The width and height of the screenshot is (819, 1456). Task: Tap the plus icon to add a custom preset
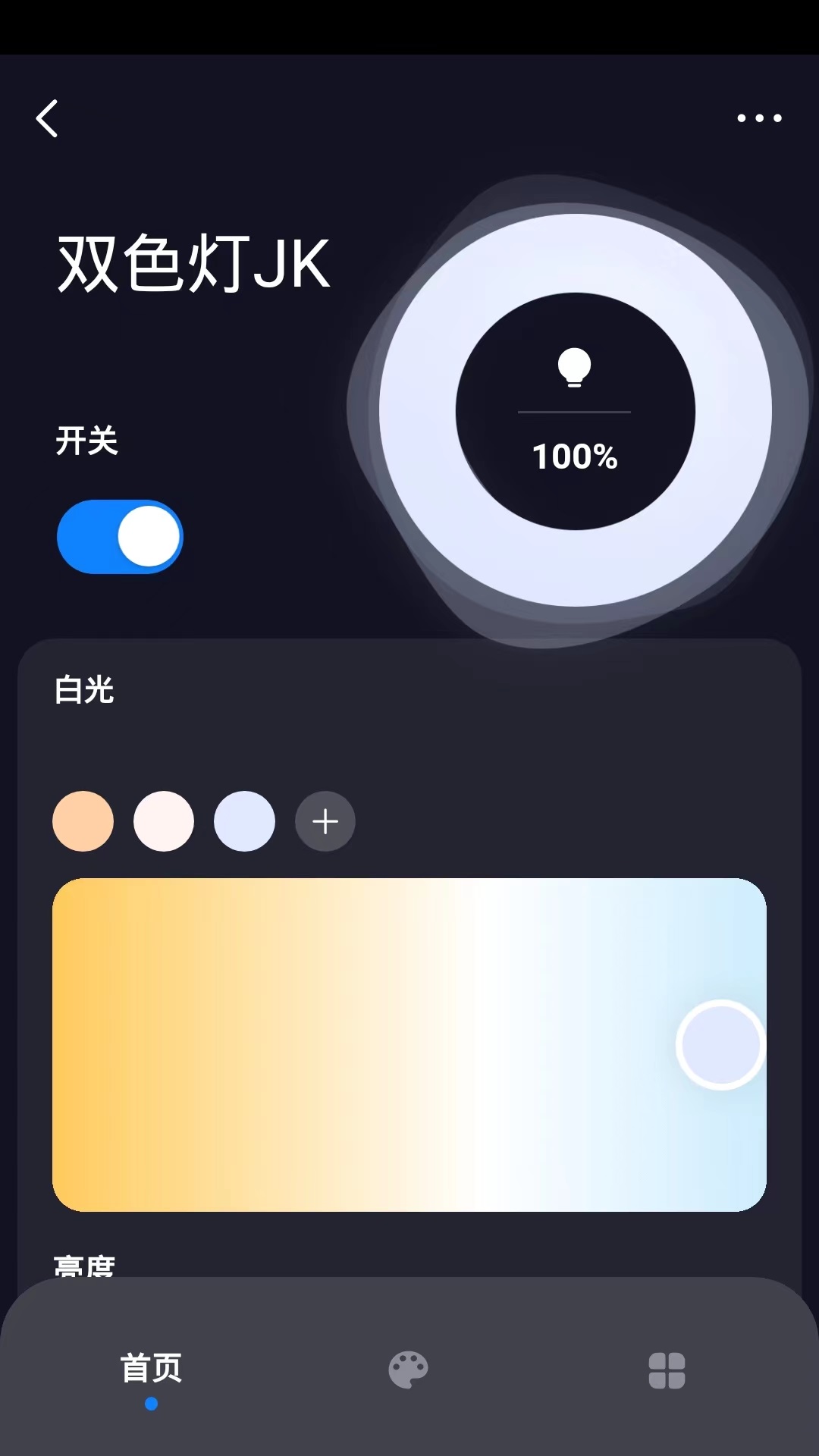(x=325, y=821)
